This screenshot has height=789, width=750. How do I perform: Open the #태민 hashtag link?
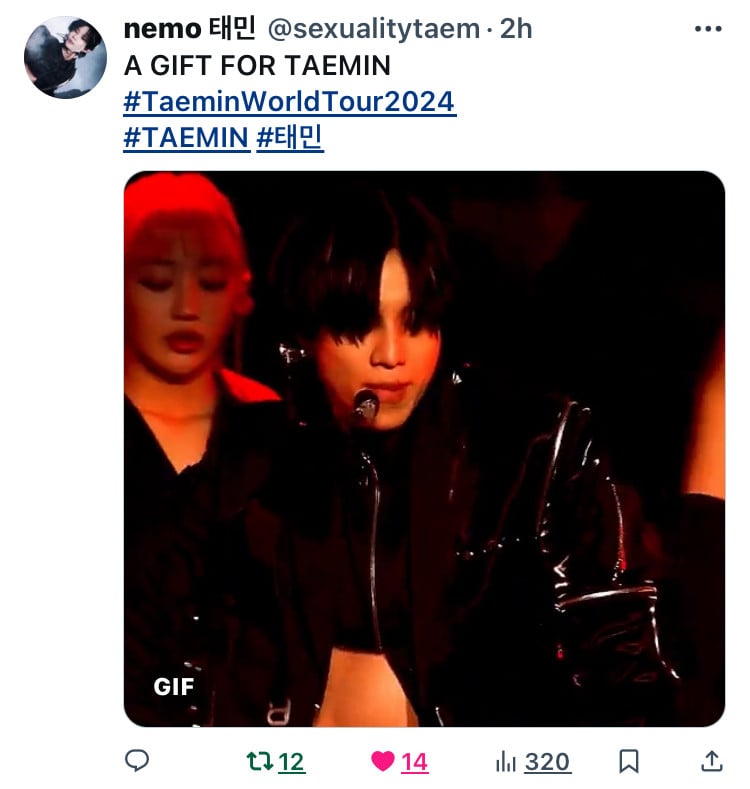coord(290,137)
